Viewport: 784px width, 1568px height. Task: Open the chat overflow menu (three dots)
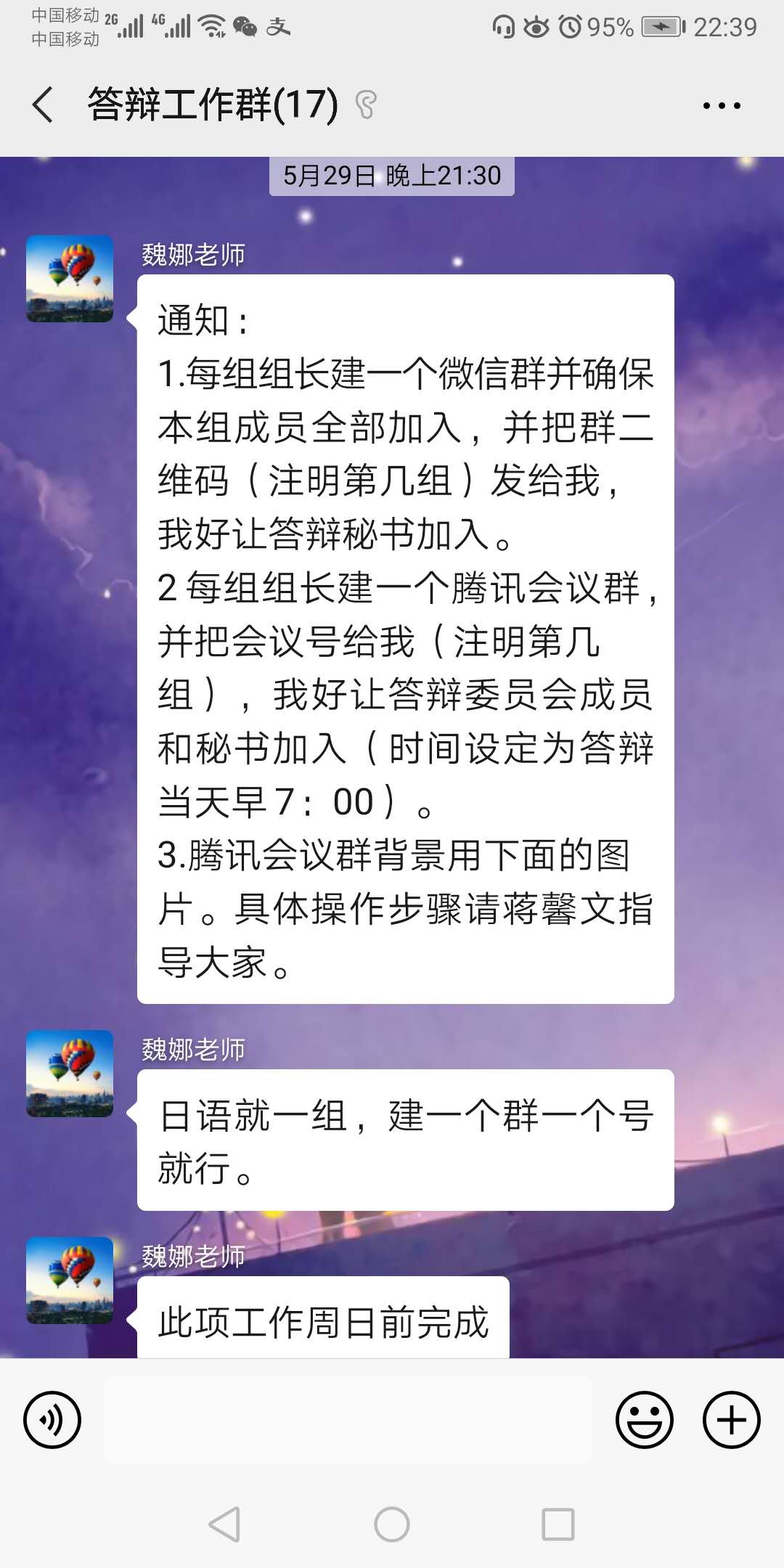tap(721, 106)
